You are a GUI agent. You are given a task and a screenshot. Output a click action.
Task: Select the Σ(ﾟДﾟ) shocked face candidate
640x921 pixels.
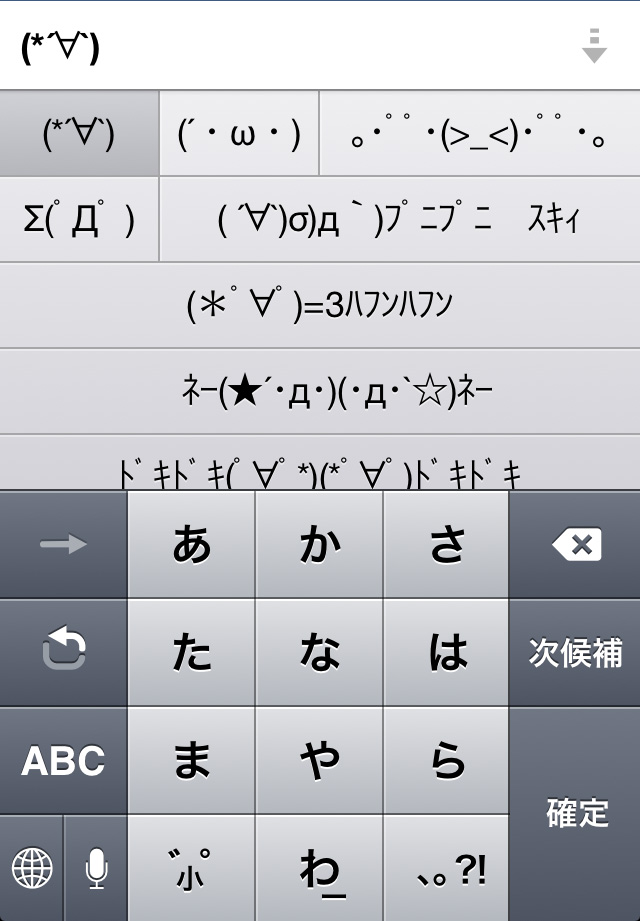pos(79,220)
